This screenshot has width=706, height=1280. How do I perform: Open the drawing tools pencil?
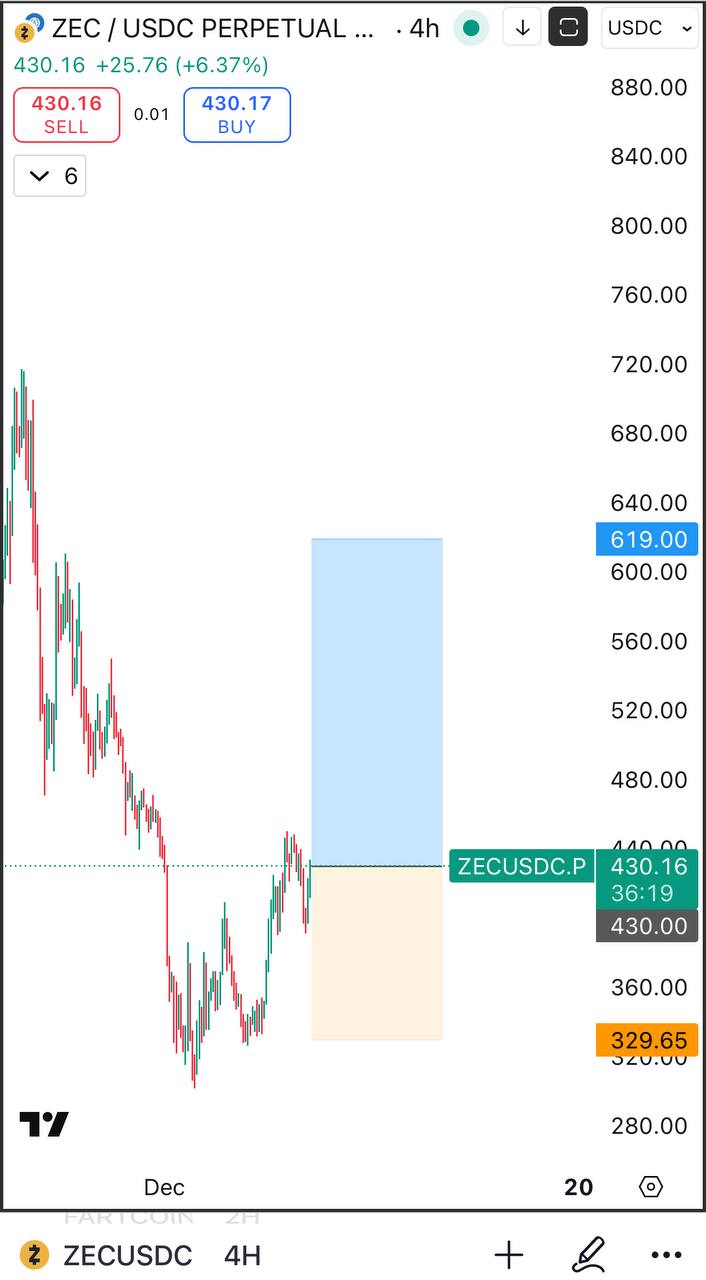pyautogui.click(x=588, y=1254)
